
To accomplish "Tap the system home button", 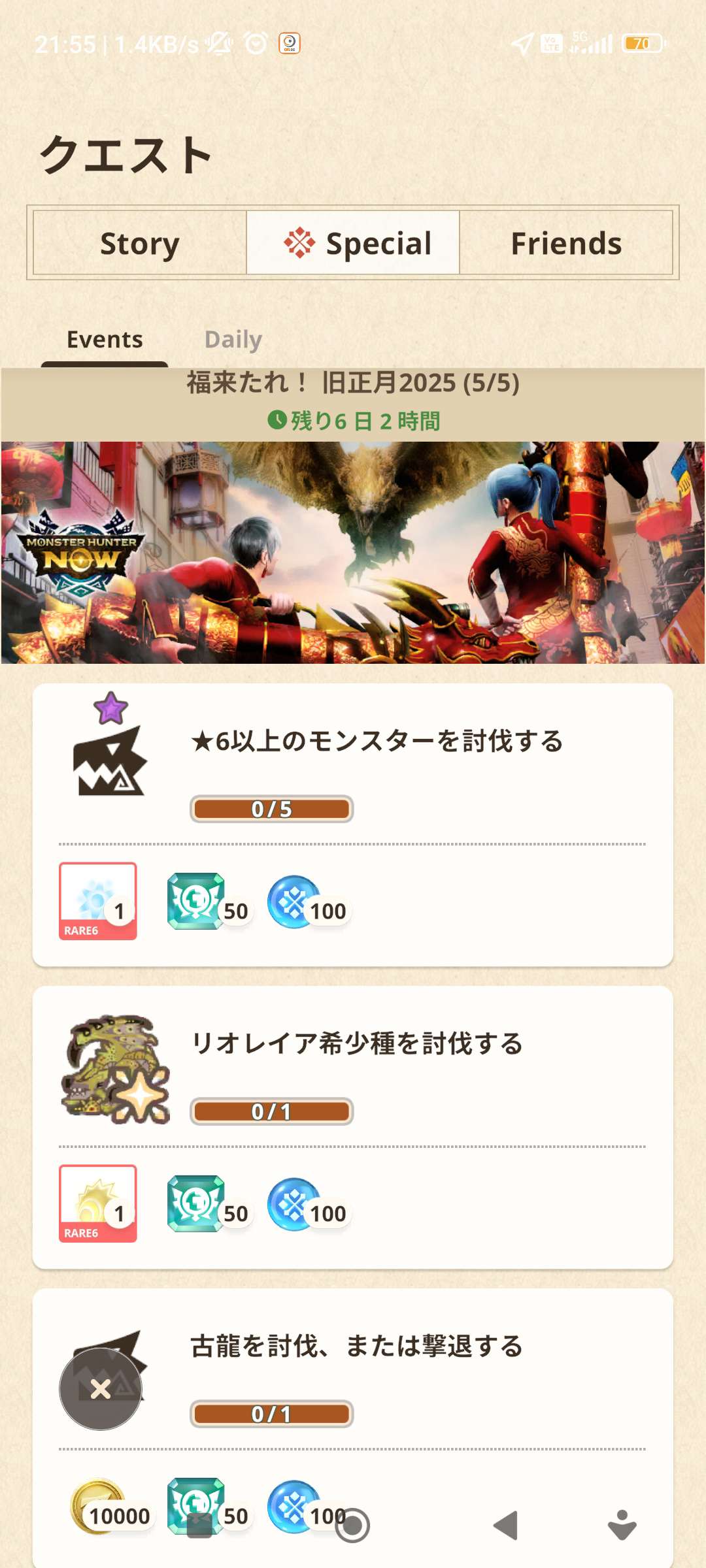I will click(x=353, y=1526).
